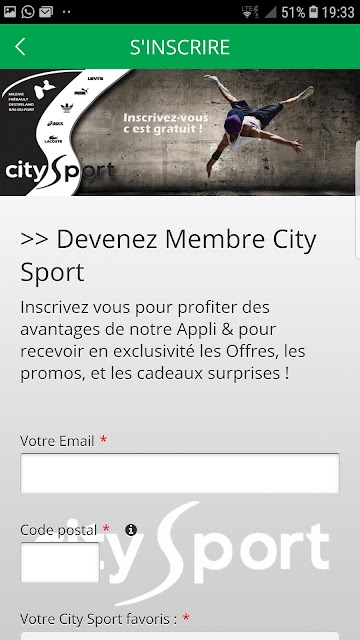This screenshot has width=360, height=640.
Task: Open the Votre City Sport favoris selector
Action: click(x=180, y=636)
